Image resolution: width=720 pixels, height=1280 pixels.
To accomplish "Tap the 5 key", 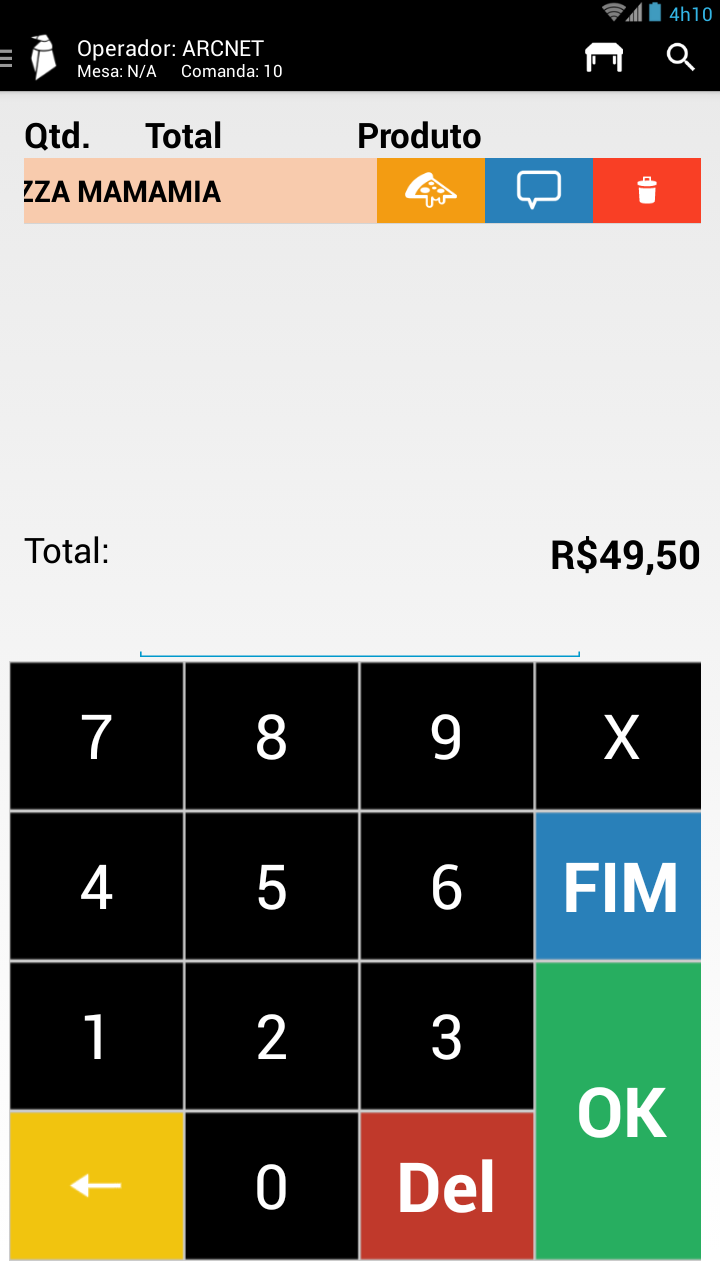I will pos(272,886).
